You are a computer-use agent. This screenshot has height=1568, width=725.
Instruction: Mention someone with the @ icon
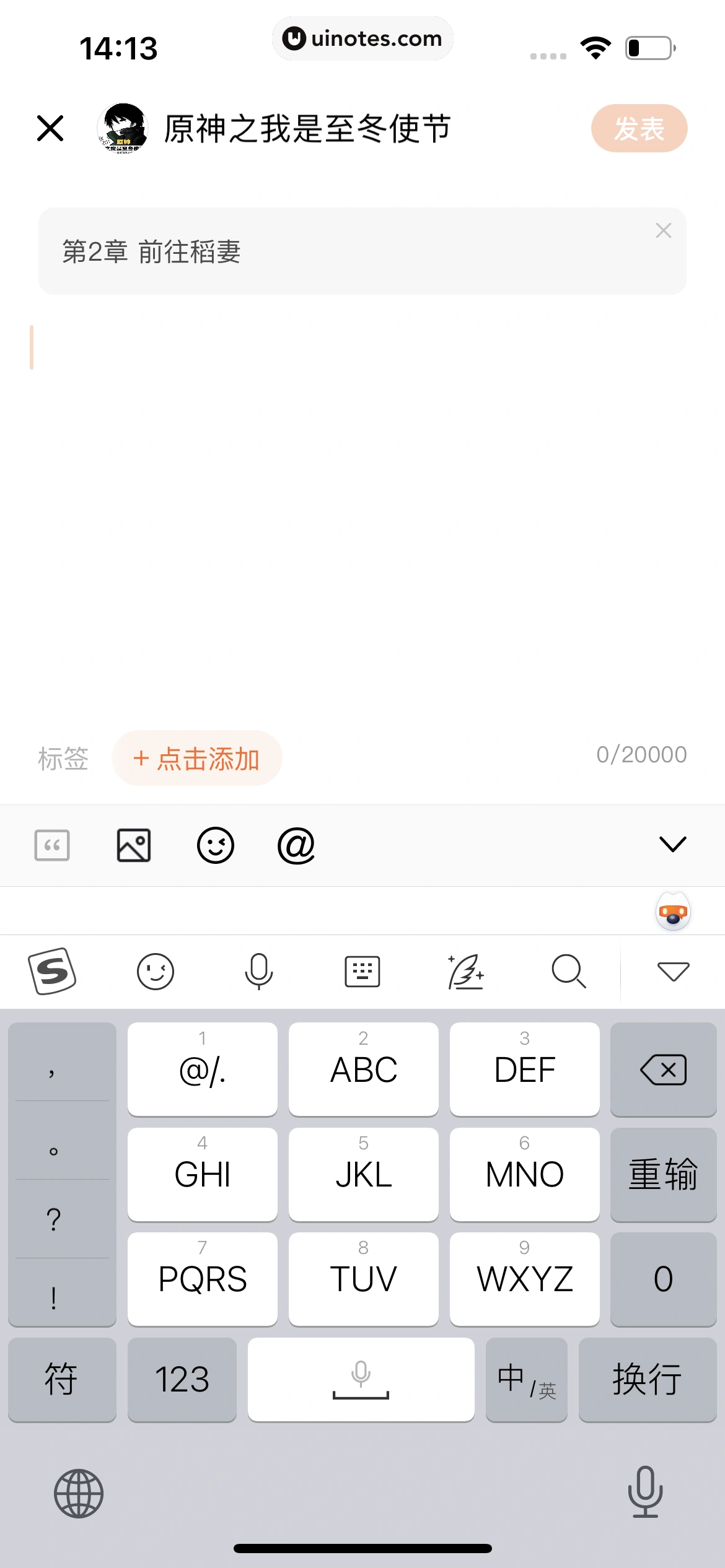[x=296, y=845]
